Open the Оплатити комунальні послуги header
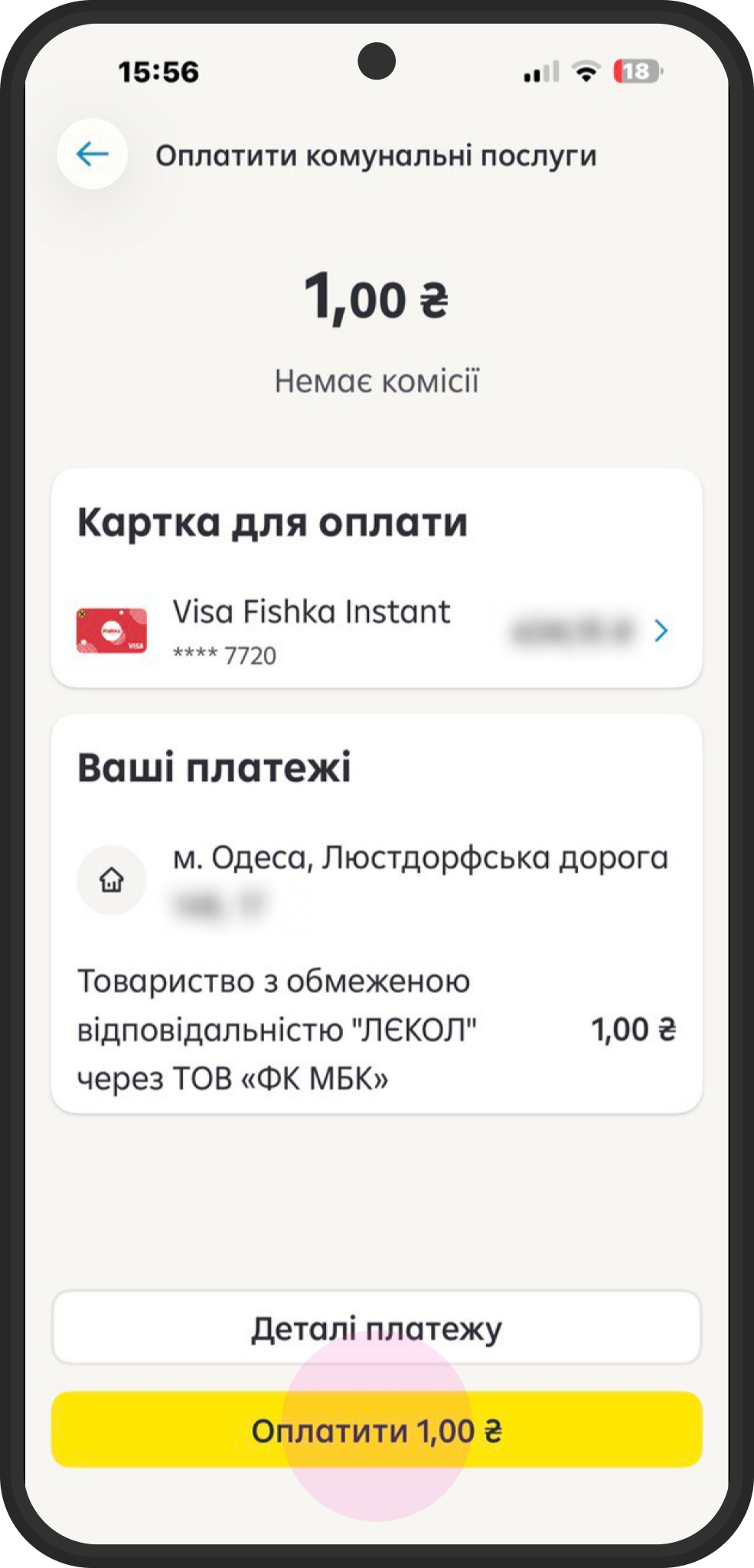 point(377,154)
